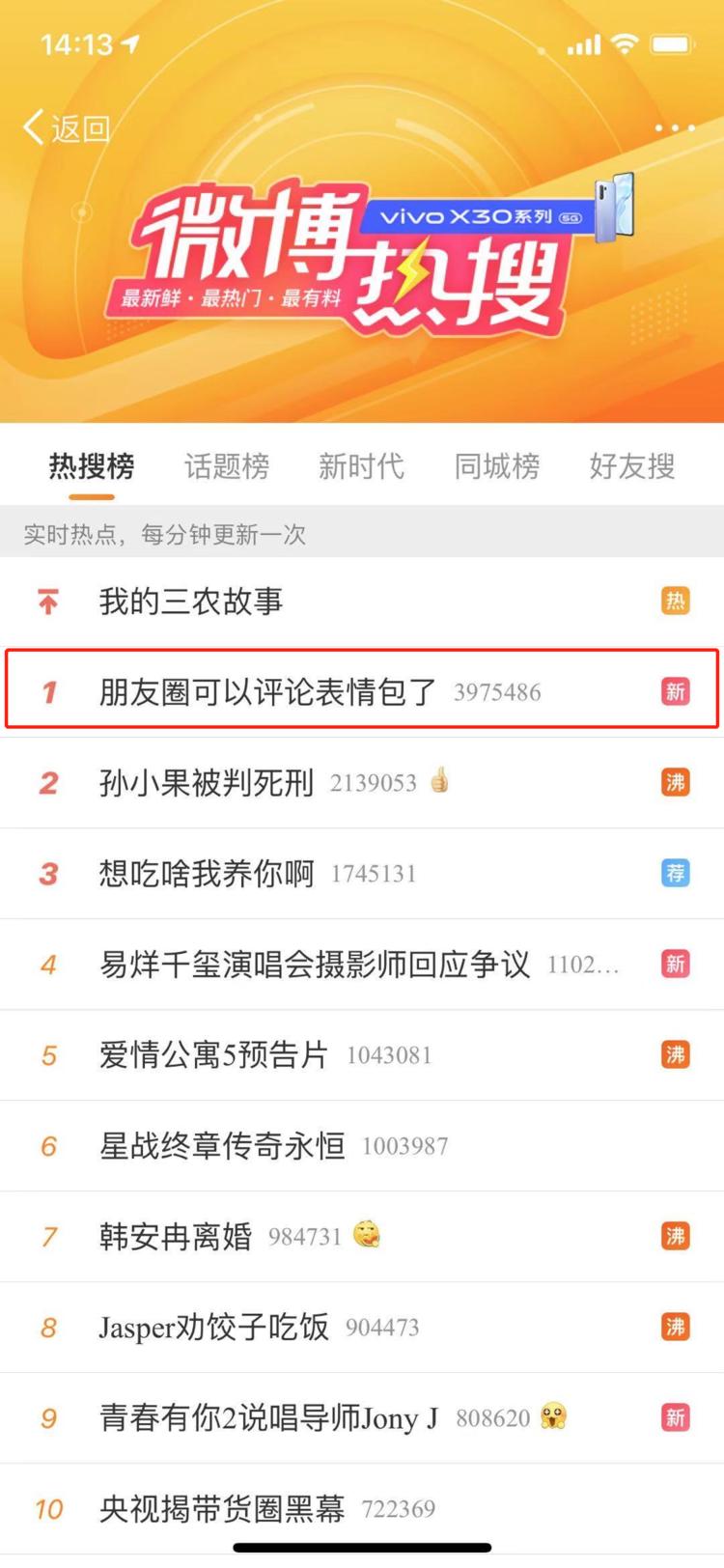724x1568 pixels.
Task: Open topic 朋友圈可以评论表情包了
Action: [267, 691]
